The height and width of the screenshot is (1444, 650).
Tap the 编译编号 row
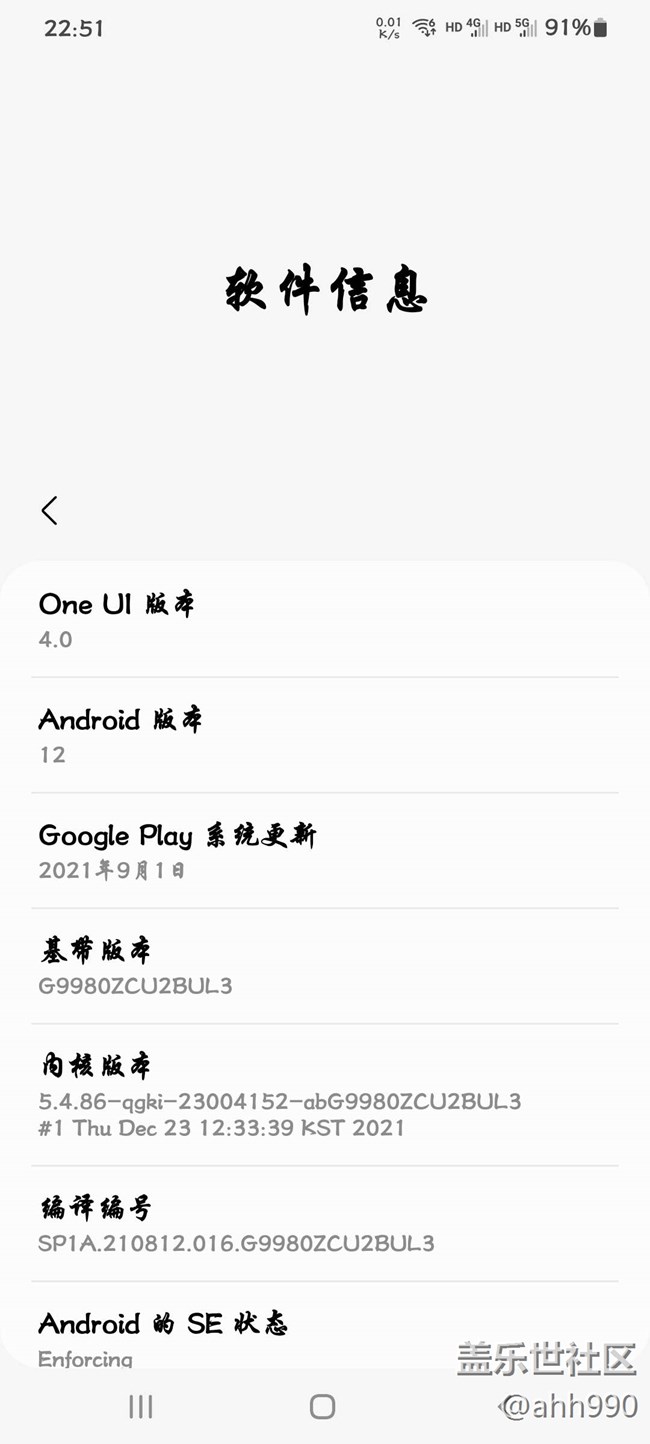tap(324, 1224)
